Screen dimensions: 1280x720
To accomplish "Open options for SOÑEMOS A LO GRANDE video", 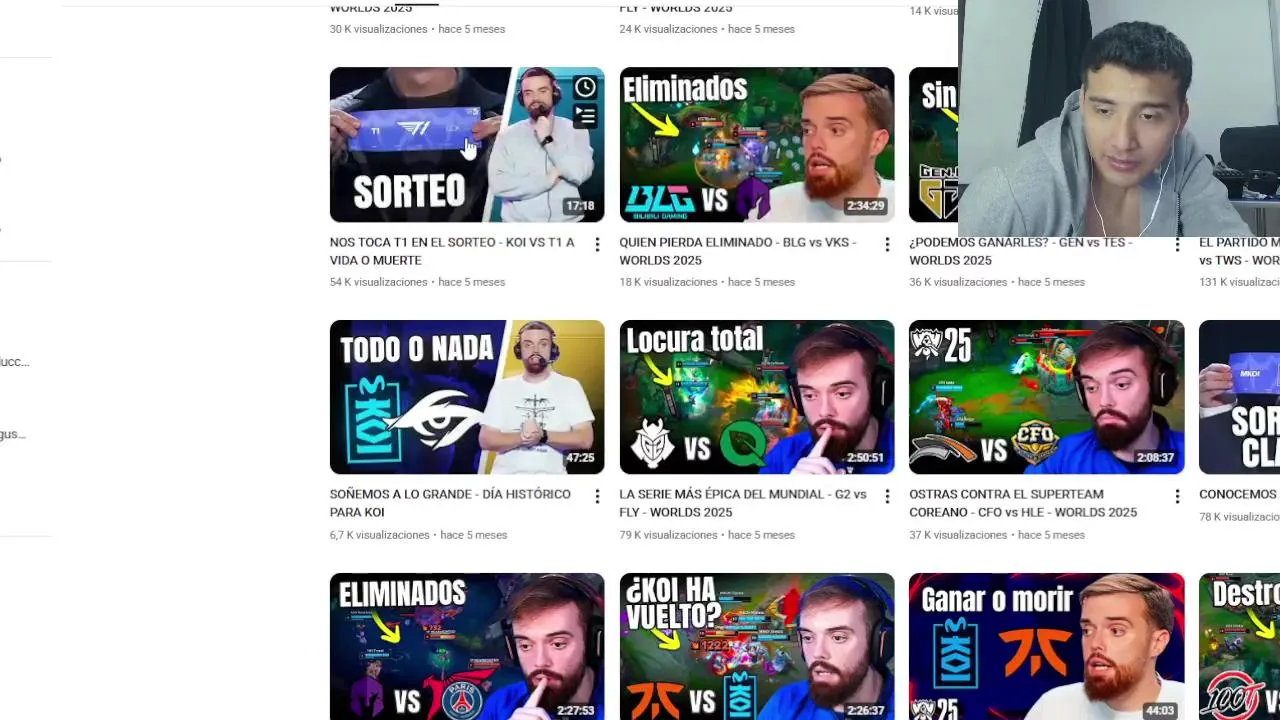I will click(597, 496).
